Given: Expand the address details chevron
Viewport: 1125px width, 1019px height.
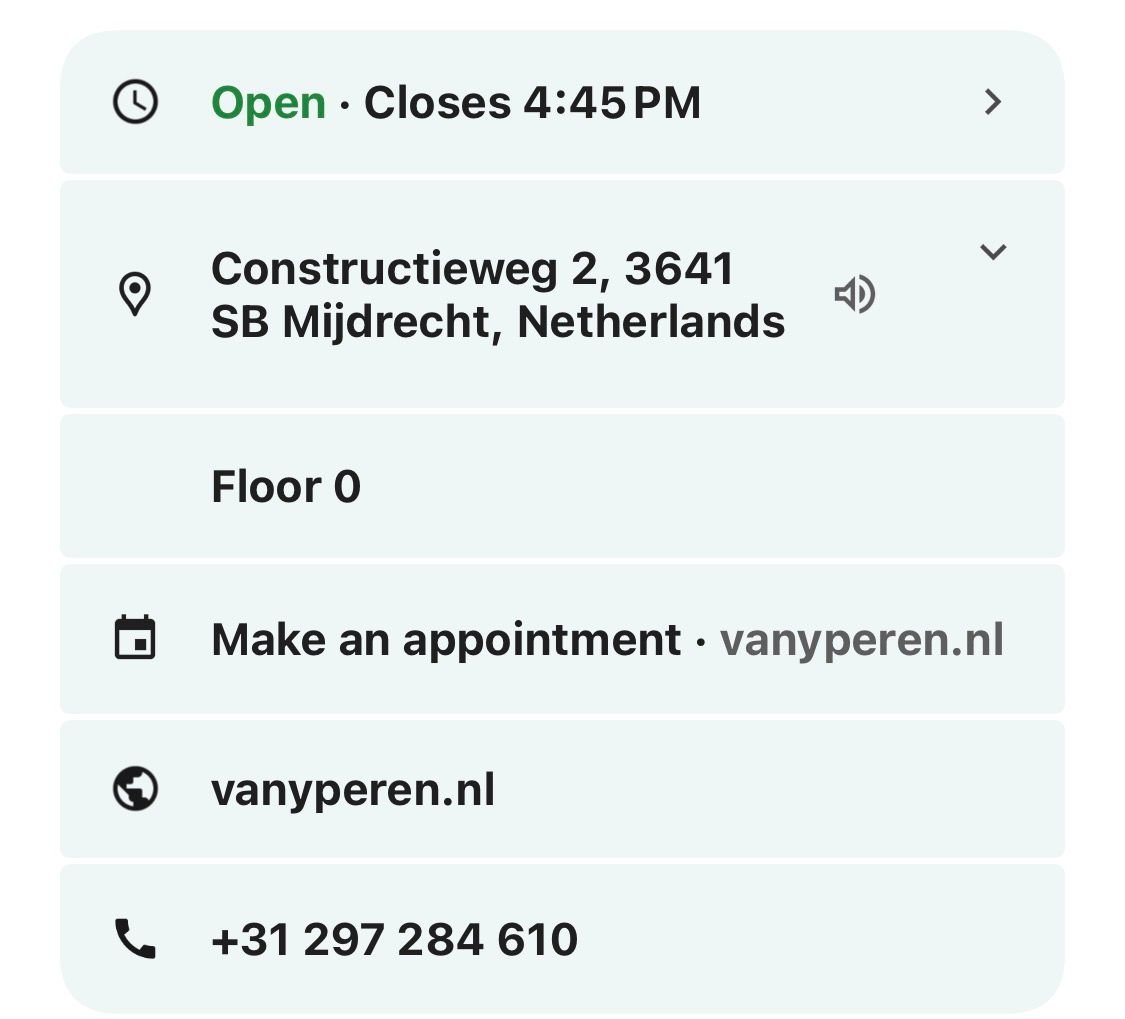Looking at the screenshot, I should pyautogui.click(x=993, y=252).
